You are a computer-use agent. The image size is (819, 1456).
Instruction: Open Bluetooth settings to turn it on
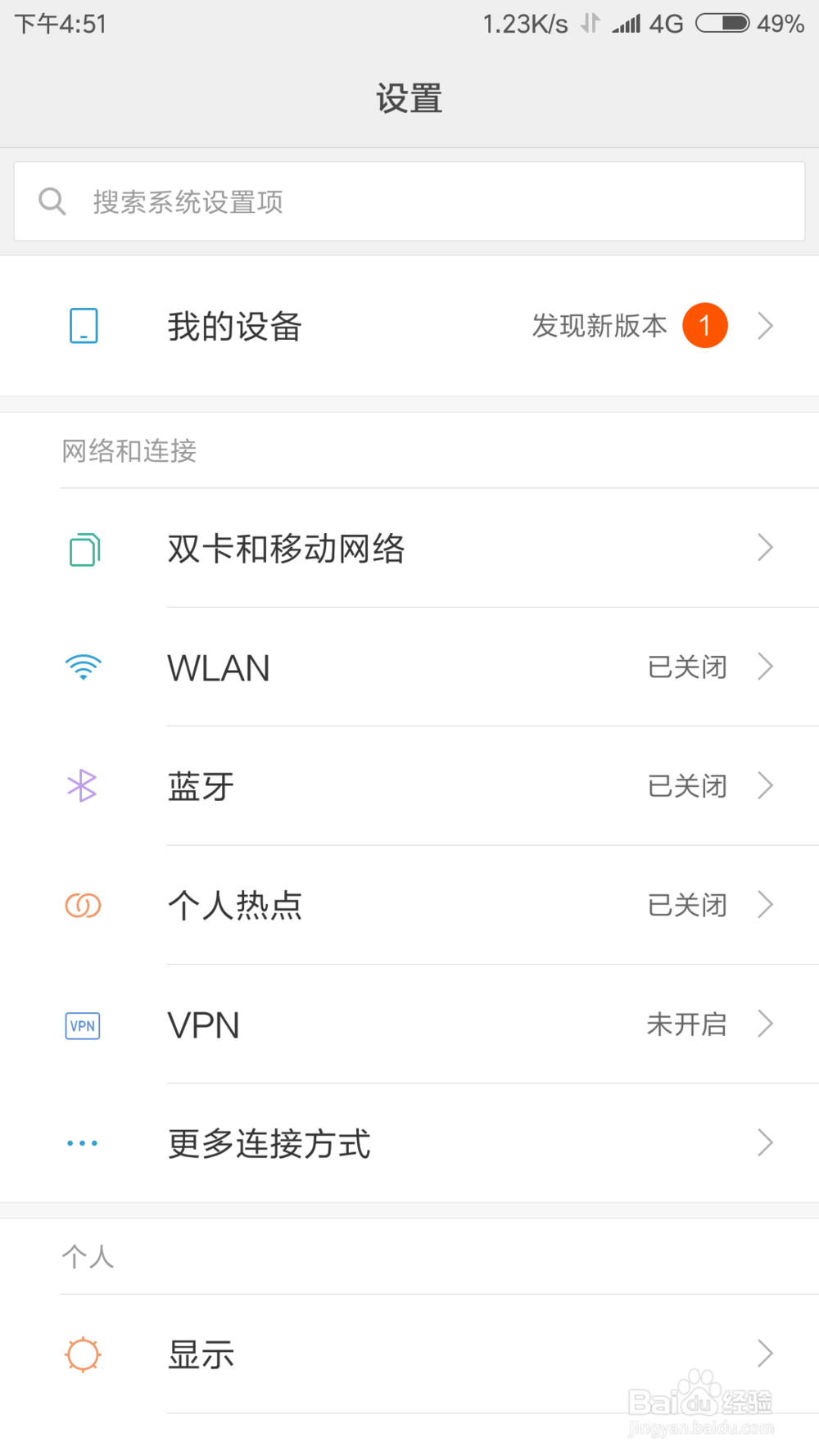click(x=409, y=785)
